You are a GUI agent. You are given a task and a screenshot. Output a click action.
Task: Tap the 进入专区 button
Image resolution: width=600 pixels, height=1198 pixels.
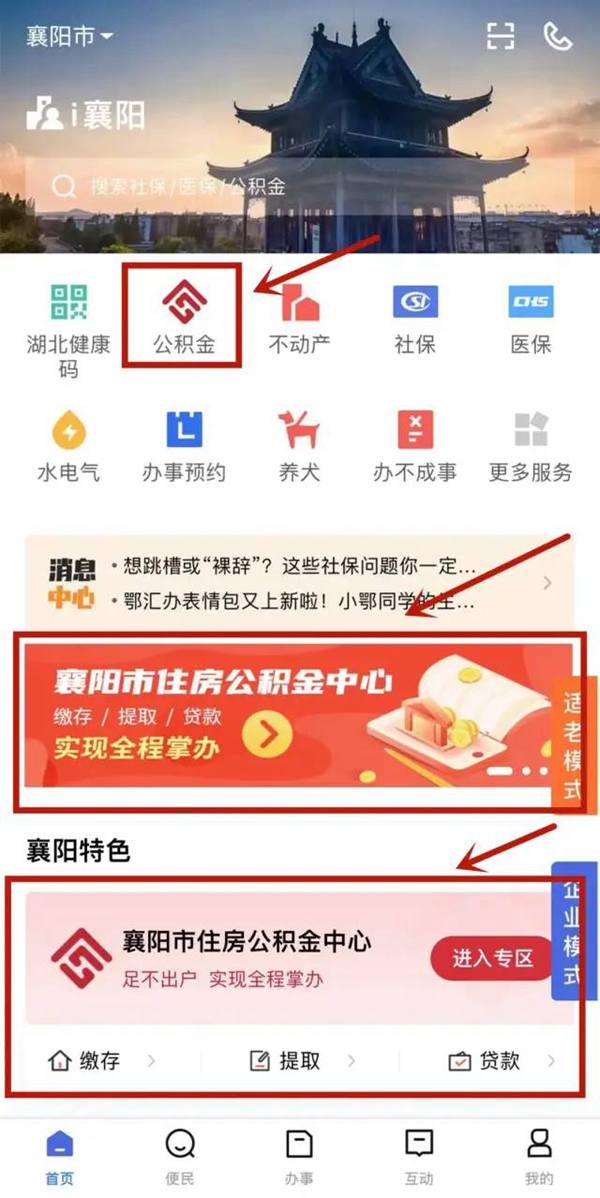tap(491, 959)
